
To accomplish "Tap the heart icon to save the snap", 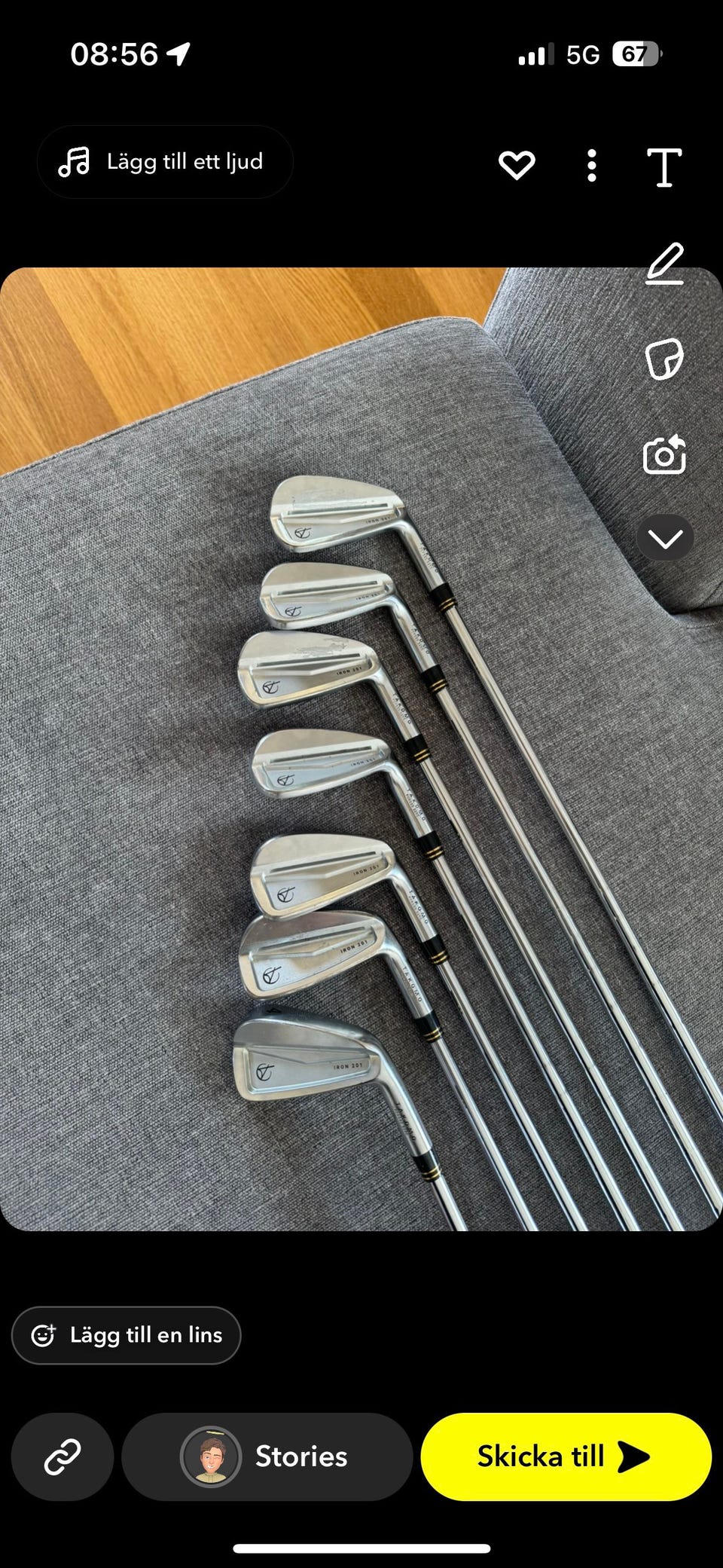I will coord(517,165).
